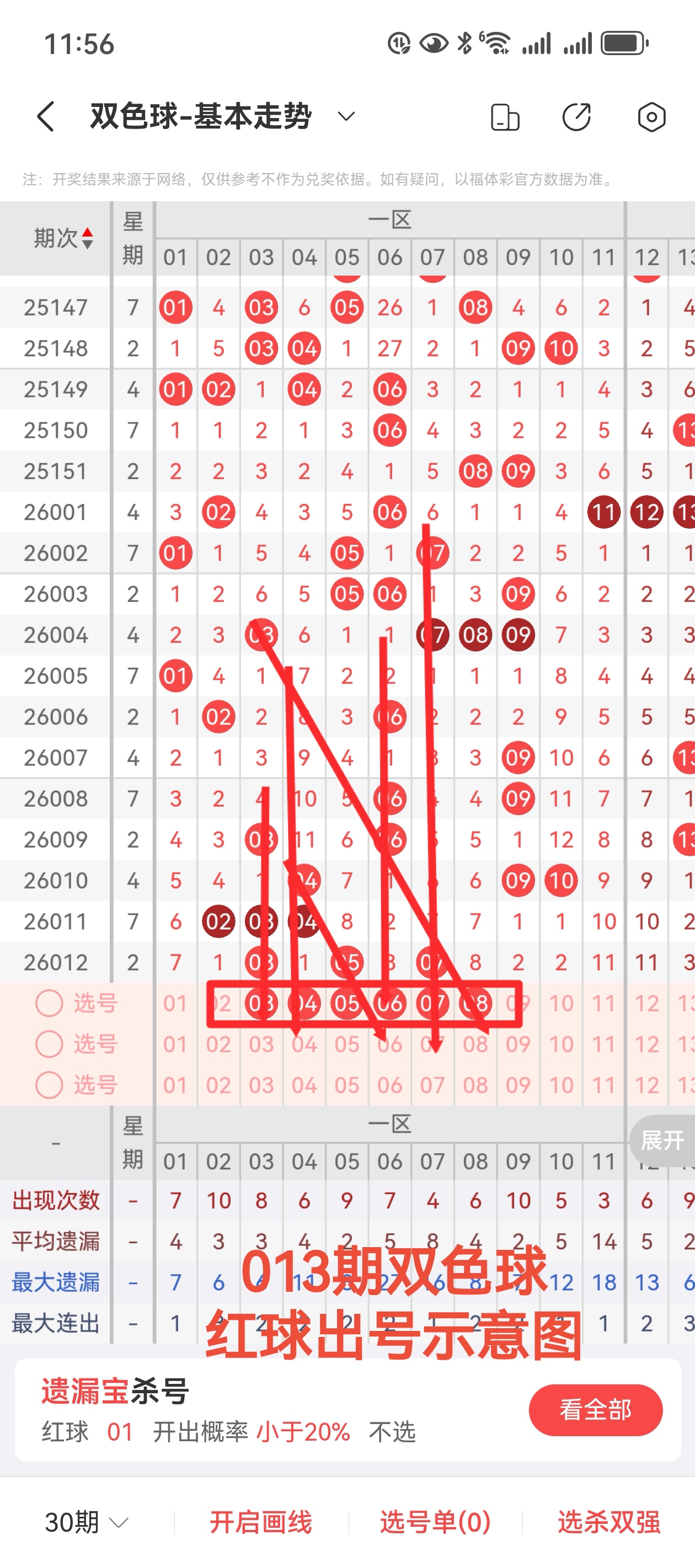Image resolution: width=695 pixels, height=1568 pixels.
Task: Open the 双色球-基本走势 chart type dropdown
Action: (x=346, y=116)
